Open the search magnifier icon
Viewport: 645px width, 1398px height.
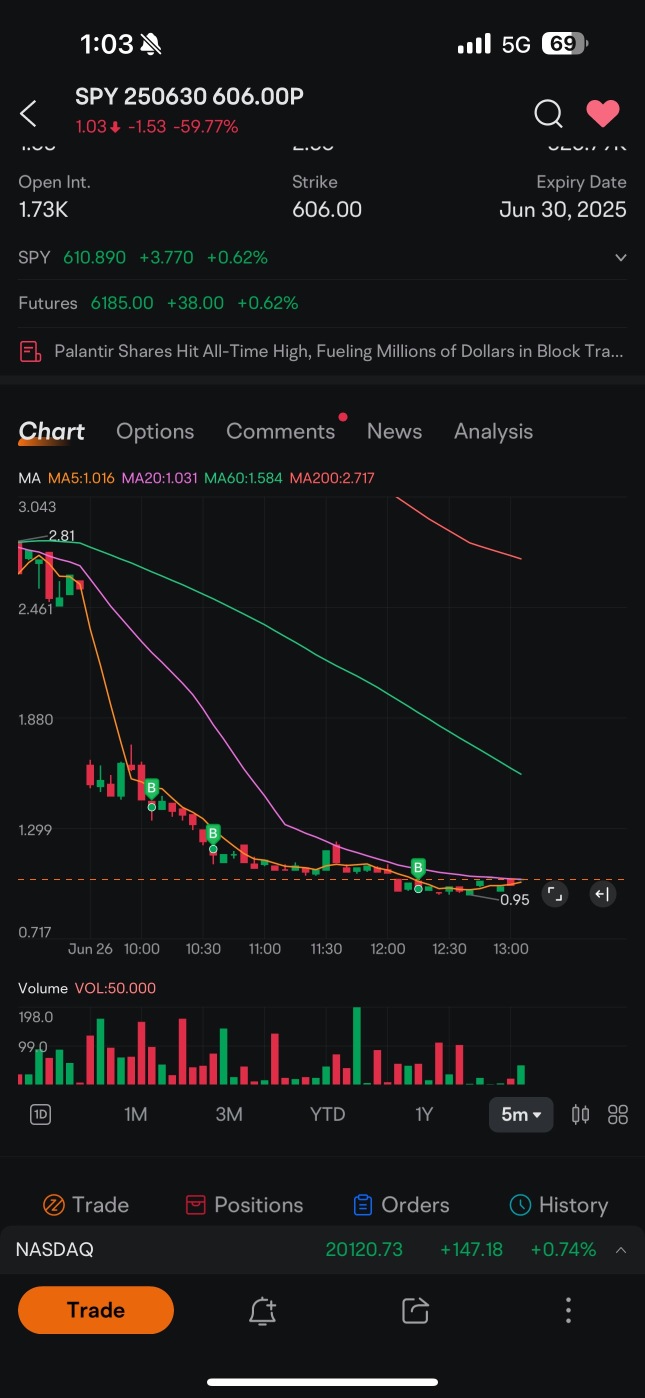(548, 114)
